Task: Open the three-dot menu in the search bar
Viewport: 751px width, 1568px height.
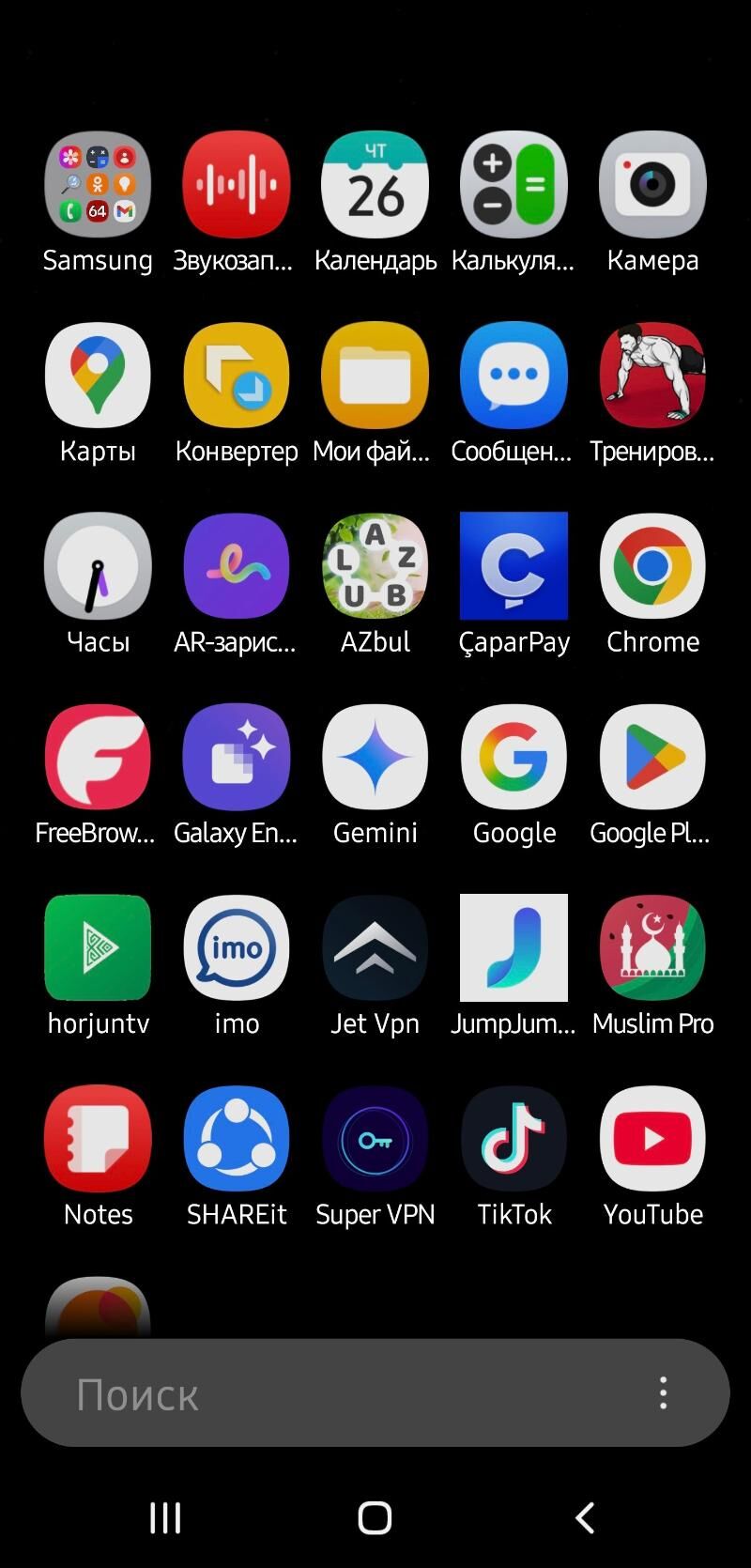Action: [x=663, y=1393]
